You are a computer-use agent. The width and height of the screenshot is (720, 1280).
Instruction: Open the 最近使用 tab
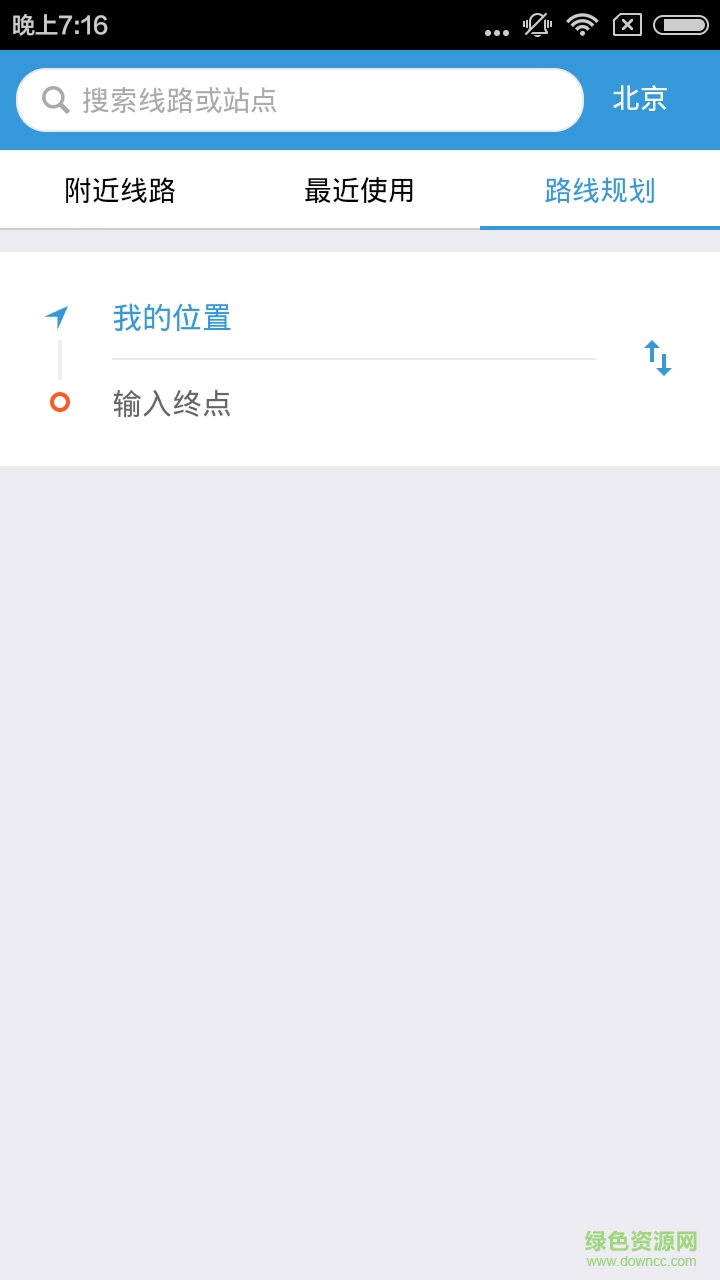pyautogui.click(x=358, y=191)
